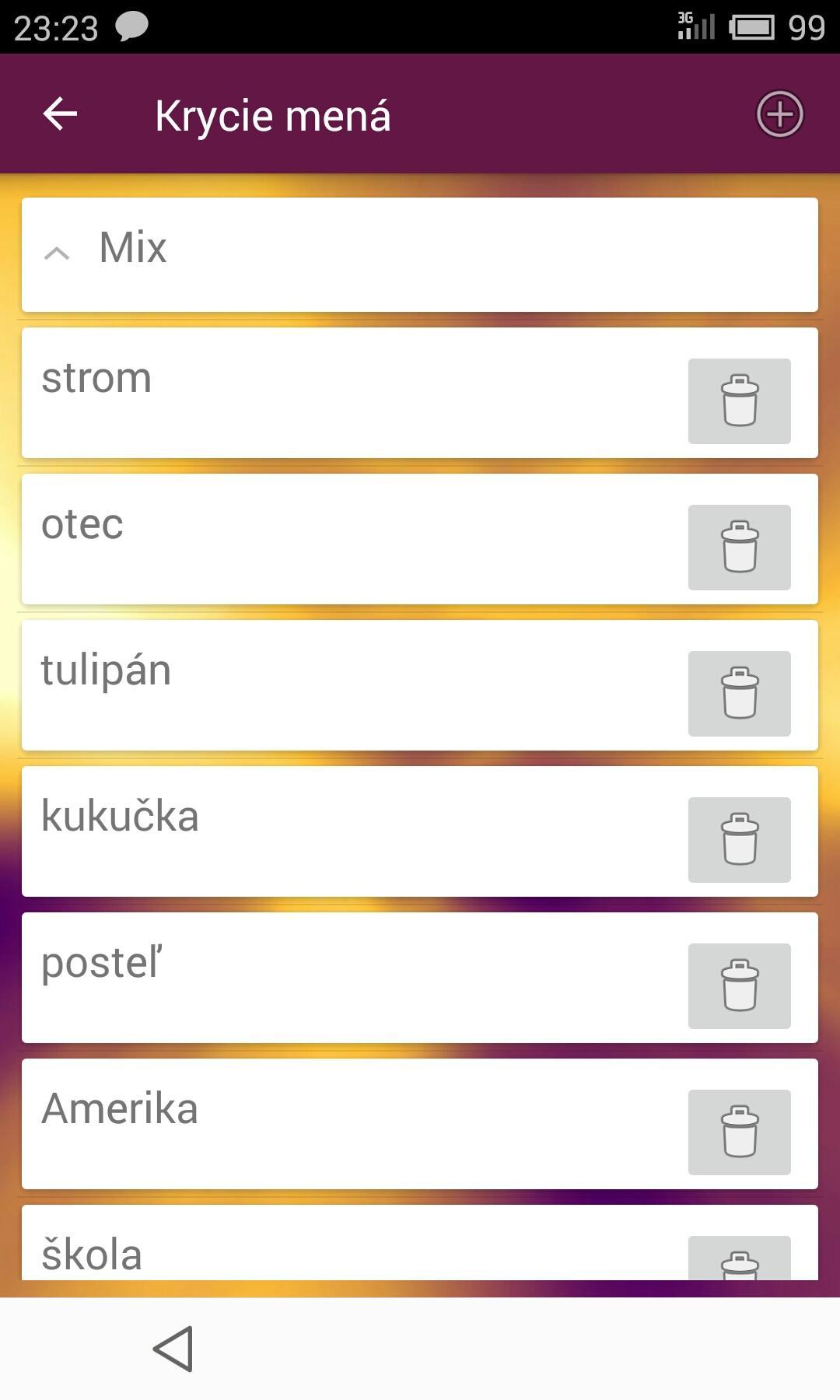840x1400 pixels.
Task: Tap the system back navigation button
Action: click(x=173, y=1349)
